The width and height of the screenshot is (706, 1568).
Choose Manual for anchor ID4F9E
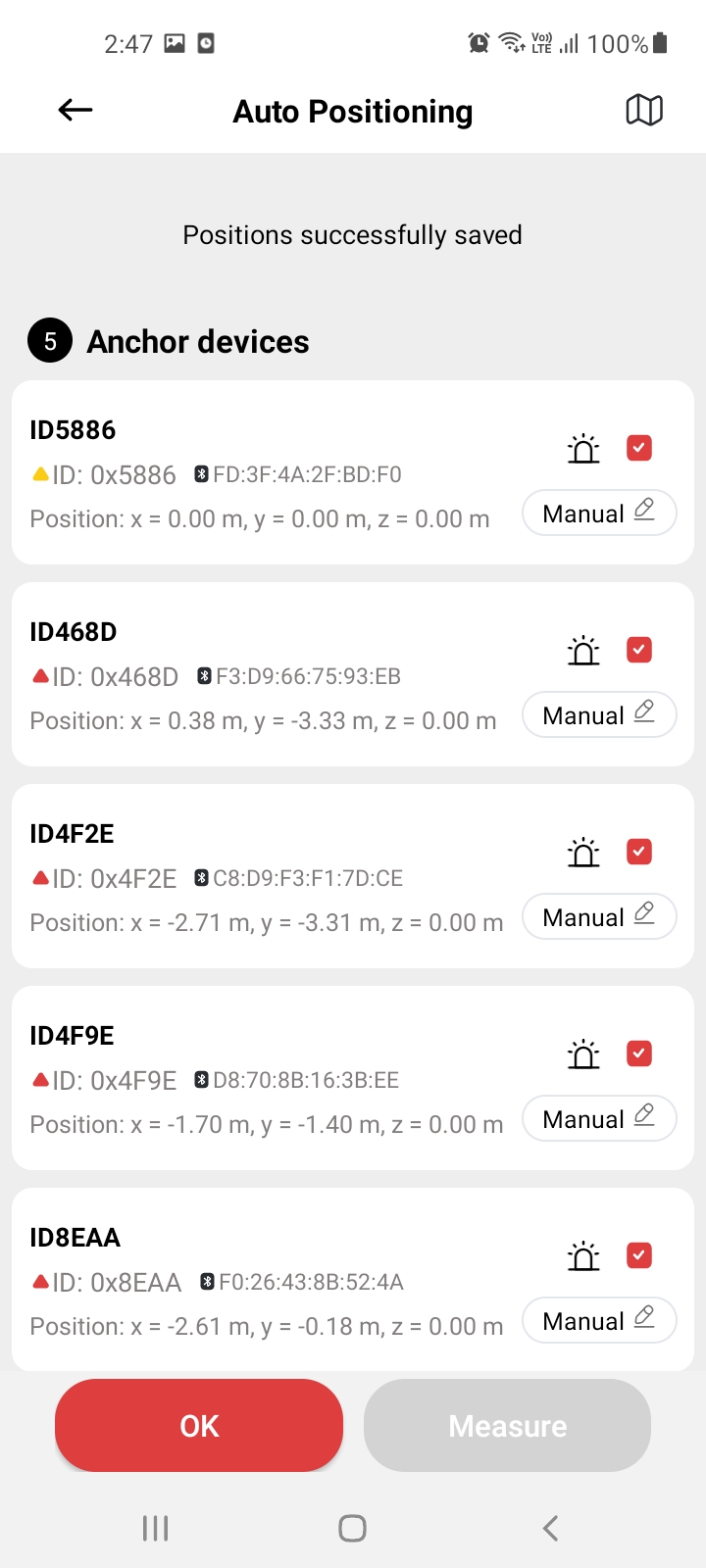(599, 1118)
